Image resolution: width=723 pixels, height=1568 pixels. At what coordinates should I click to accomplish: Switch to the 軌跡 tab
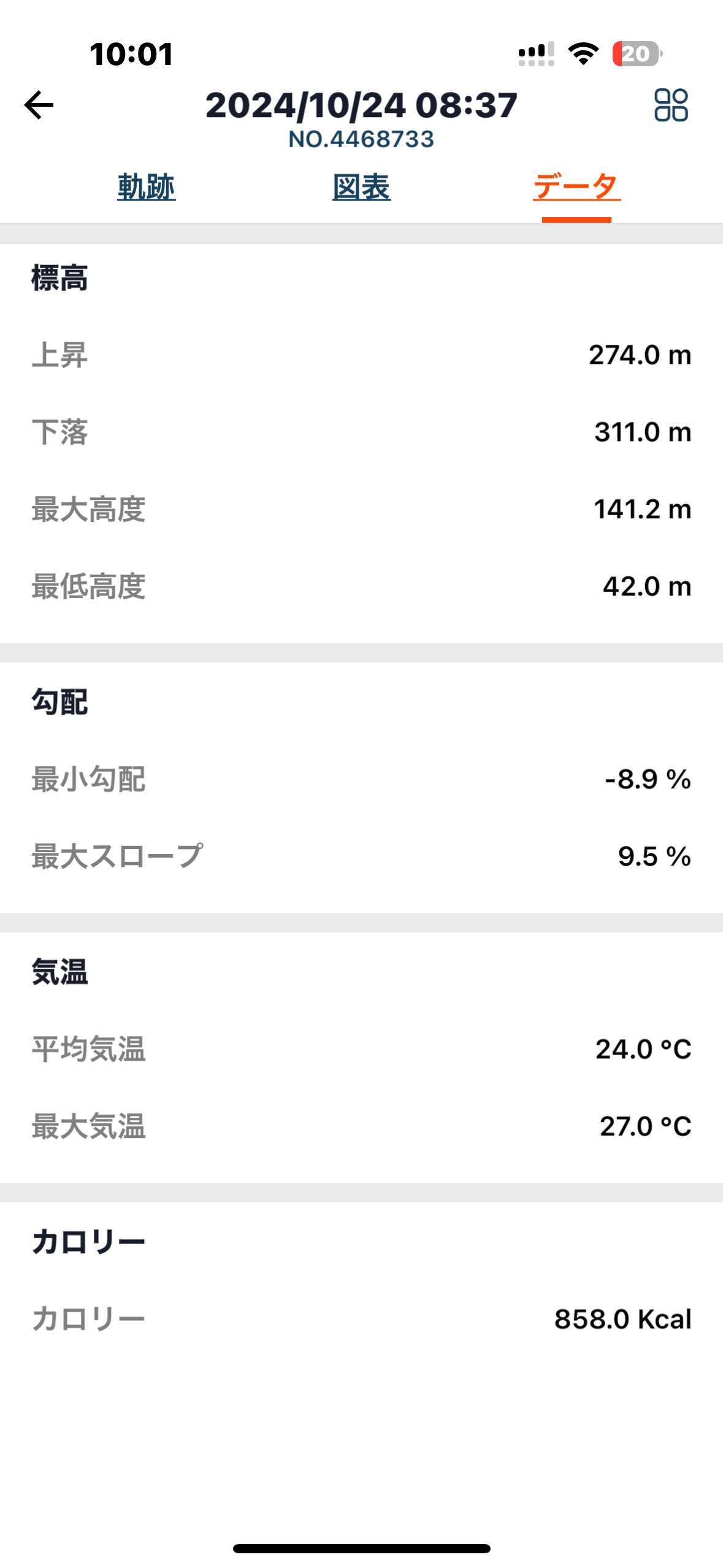point(147,186)
